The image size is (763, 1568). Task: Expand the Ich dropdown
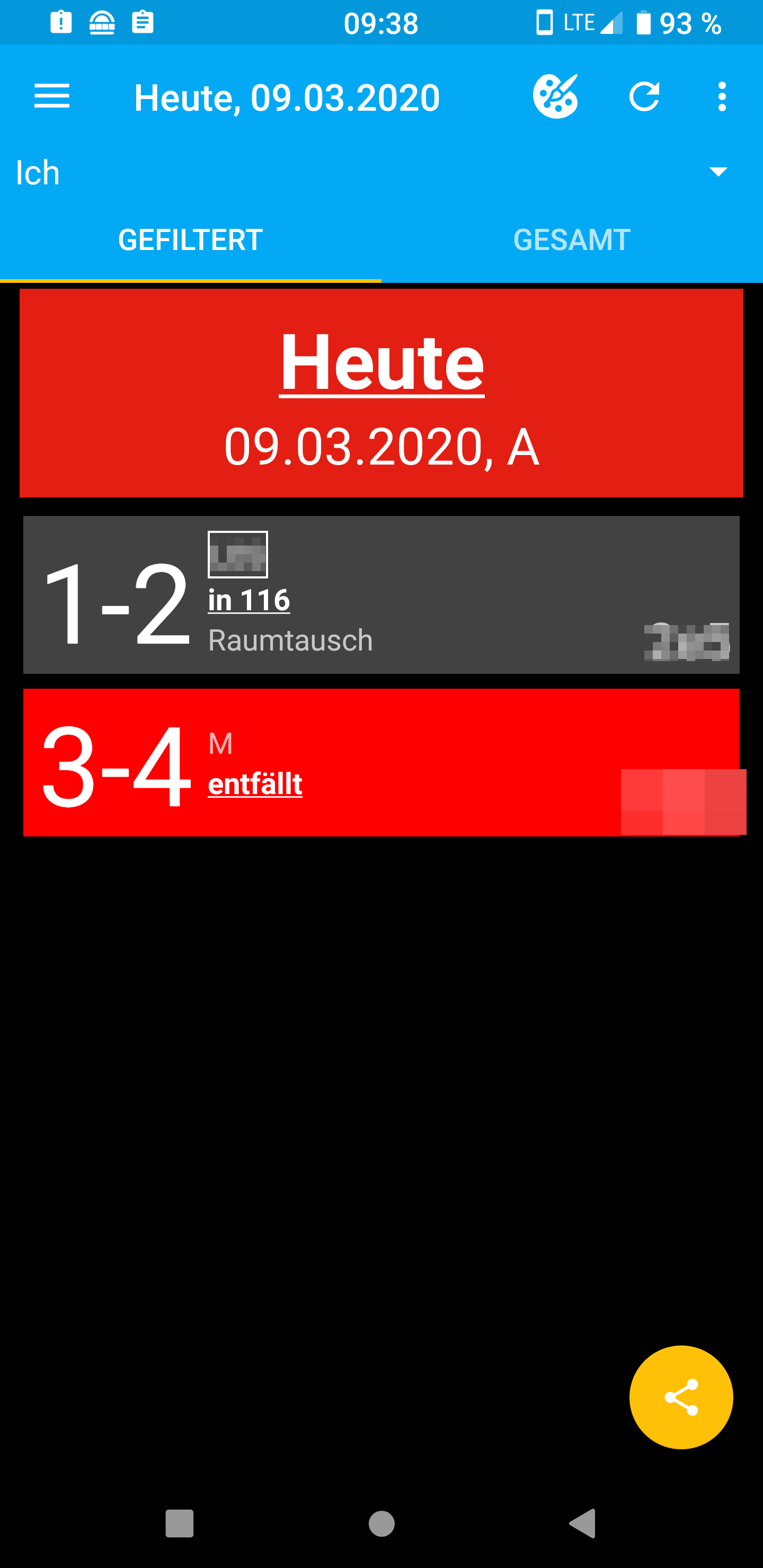point(381,172)
